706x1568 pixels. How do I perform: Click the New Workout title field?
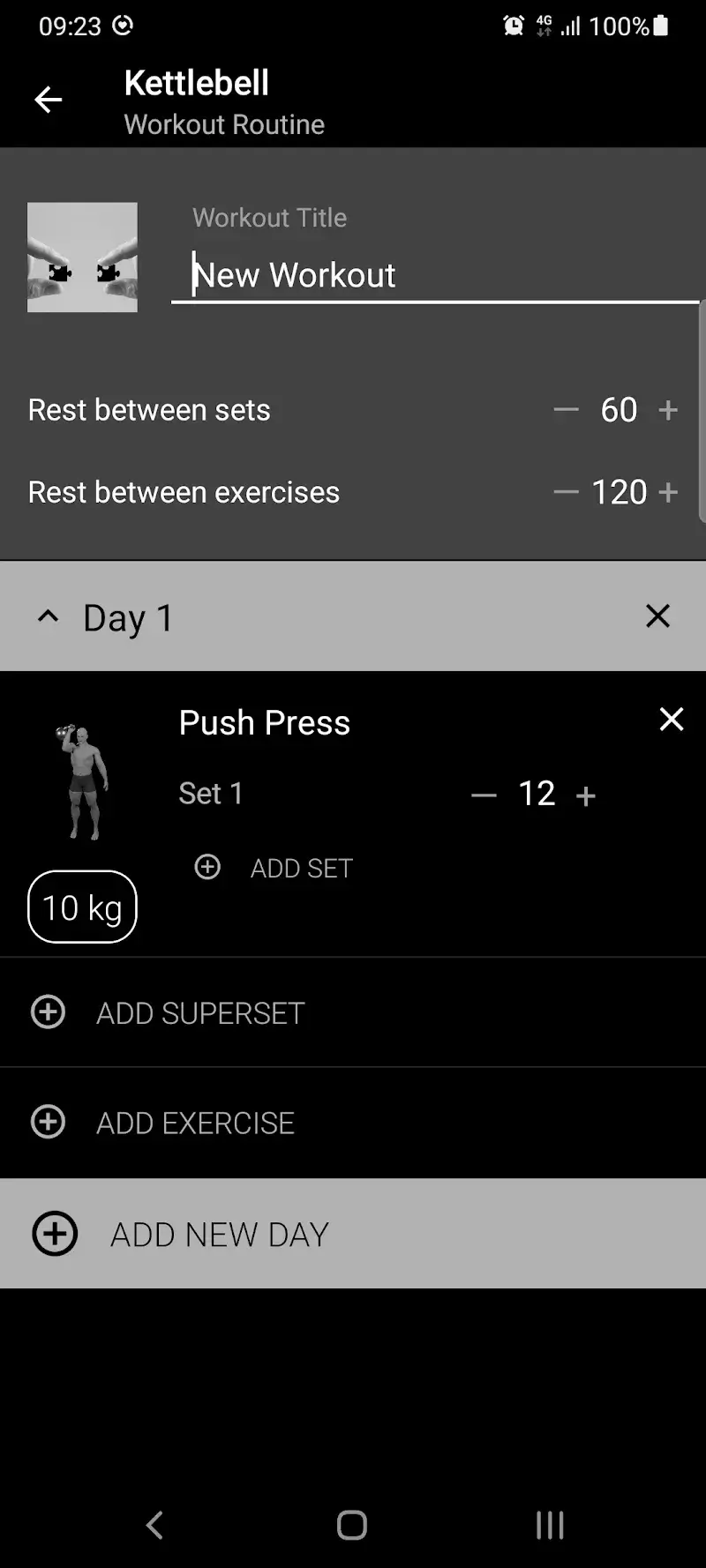pos(353,273)
